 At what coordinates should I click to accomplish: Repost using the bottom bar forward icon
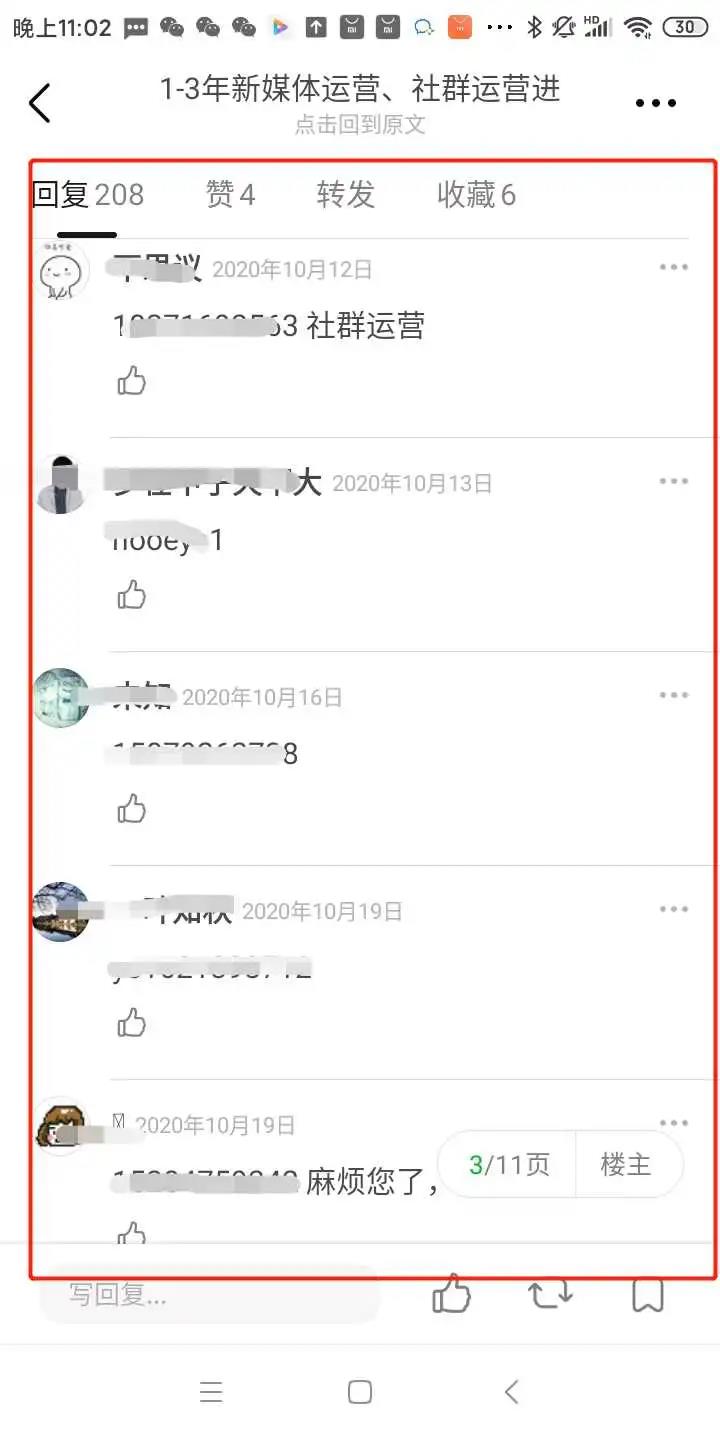click(x=550, y=1295)
